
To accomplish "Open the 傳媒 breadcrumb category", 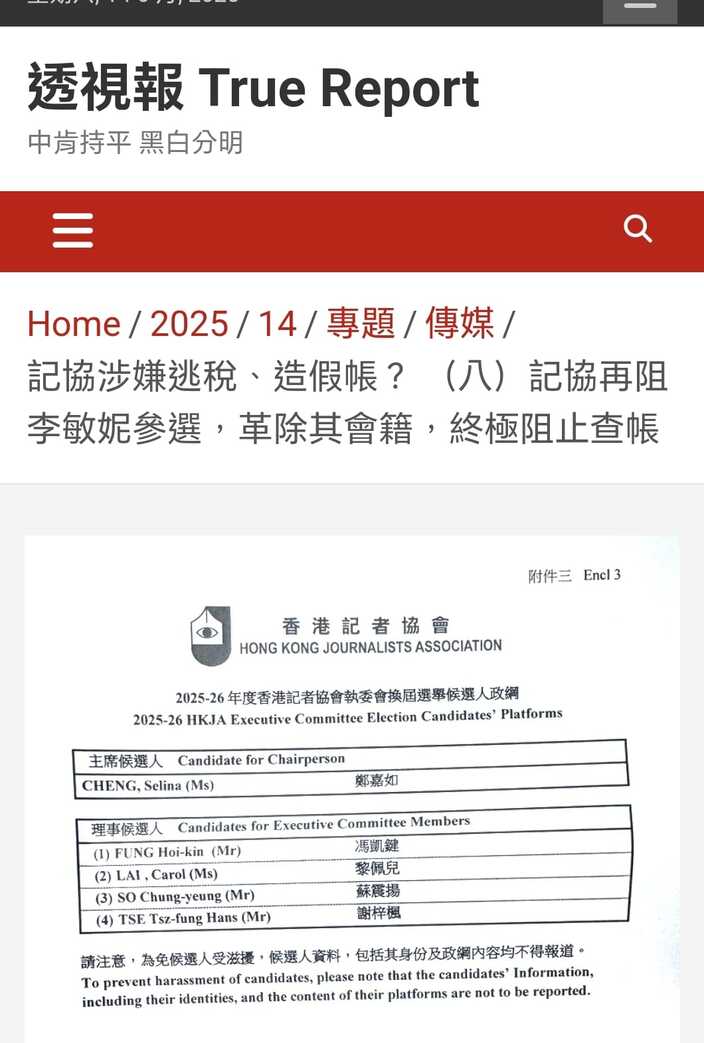I will point(460,324).
